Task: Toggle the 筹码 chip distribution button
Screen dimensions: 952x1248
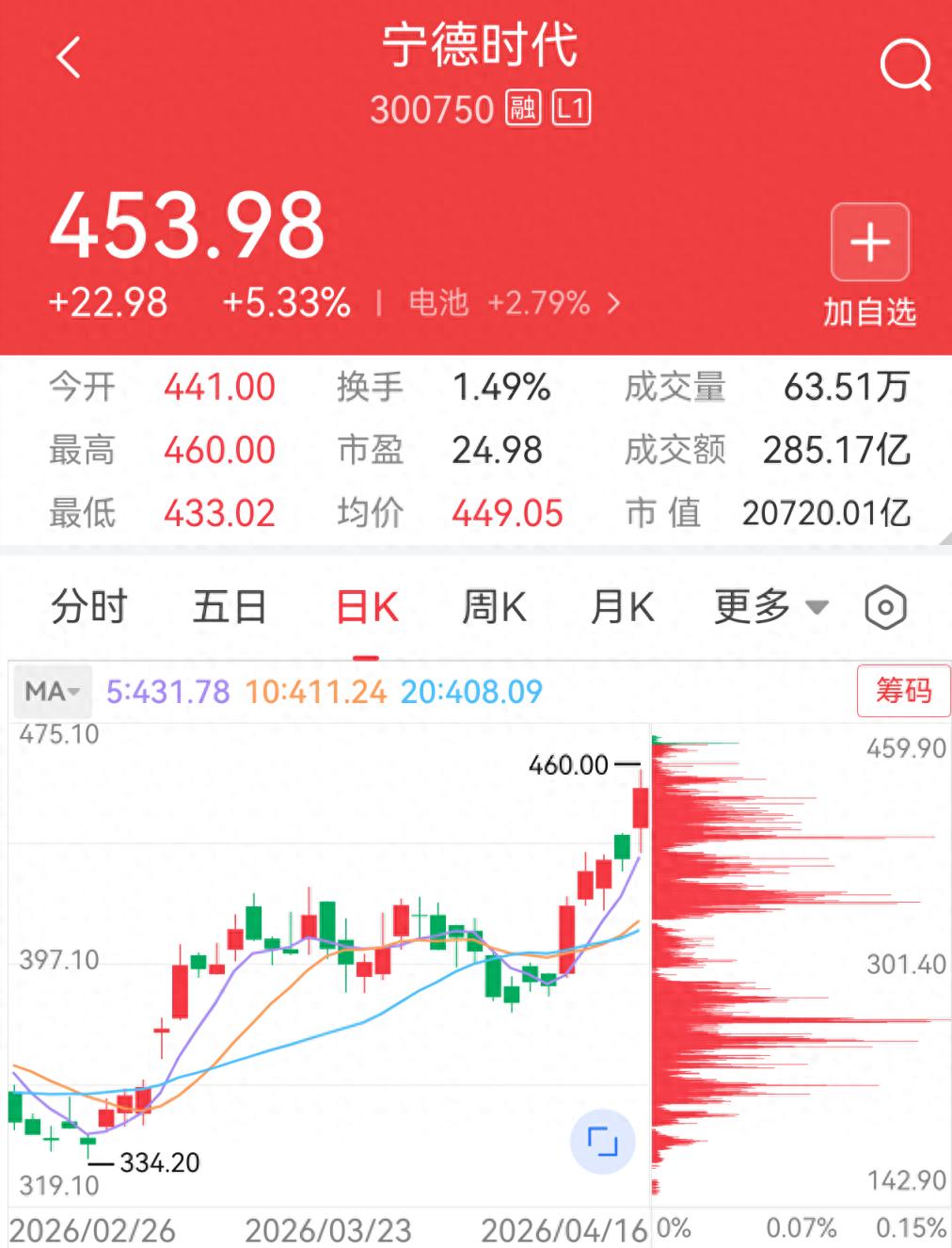Action: (x=903, y=691)
